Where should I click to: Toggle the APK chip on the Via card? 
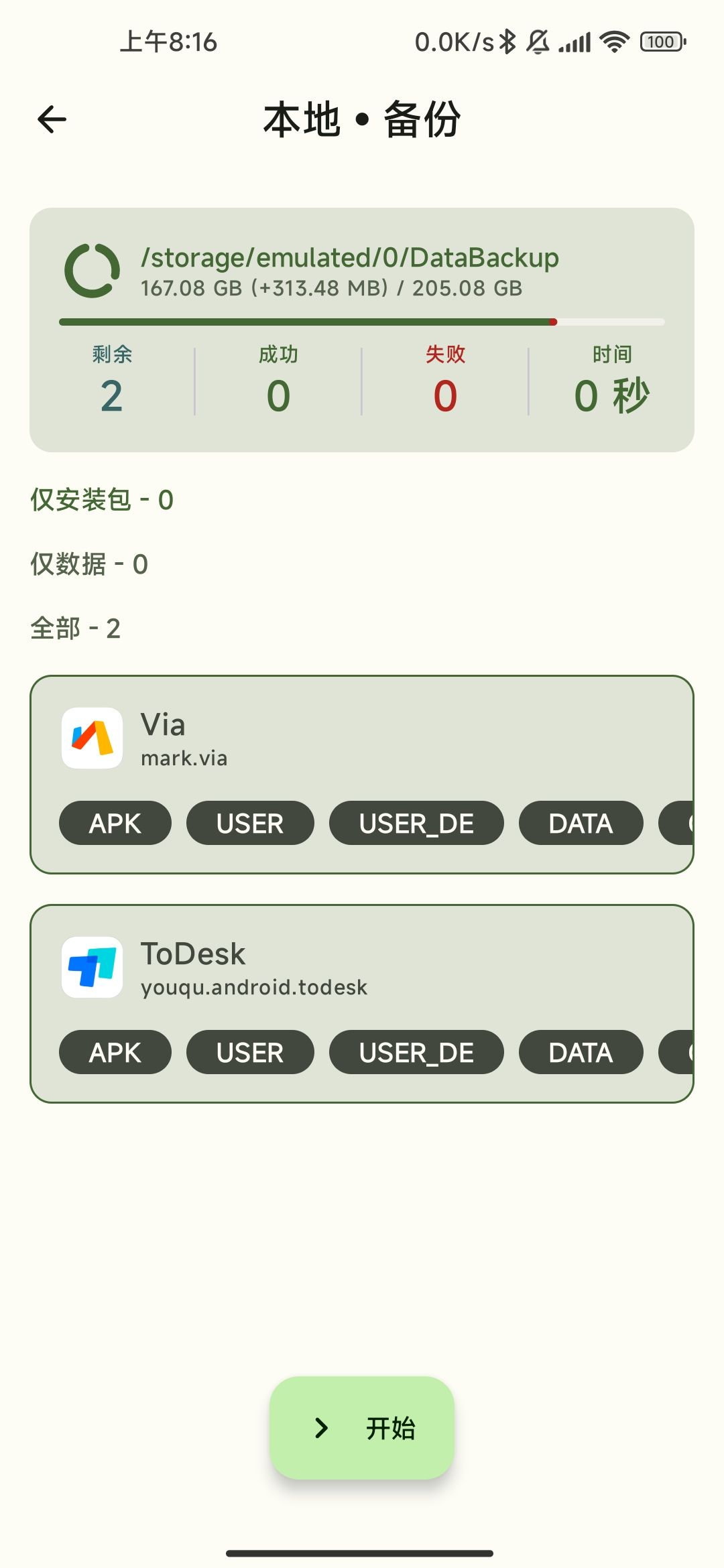115,823
